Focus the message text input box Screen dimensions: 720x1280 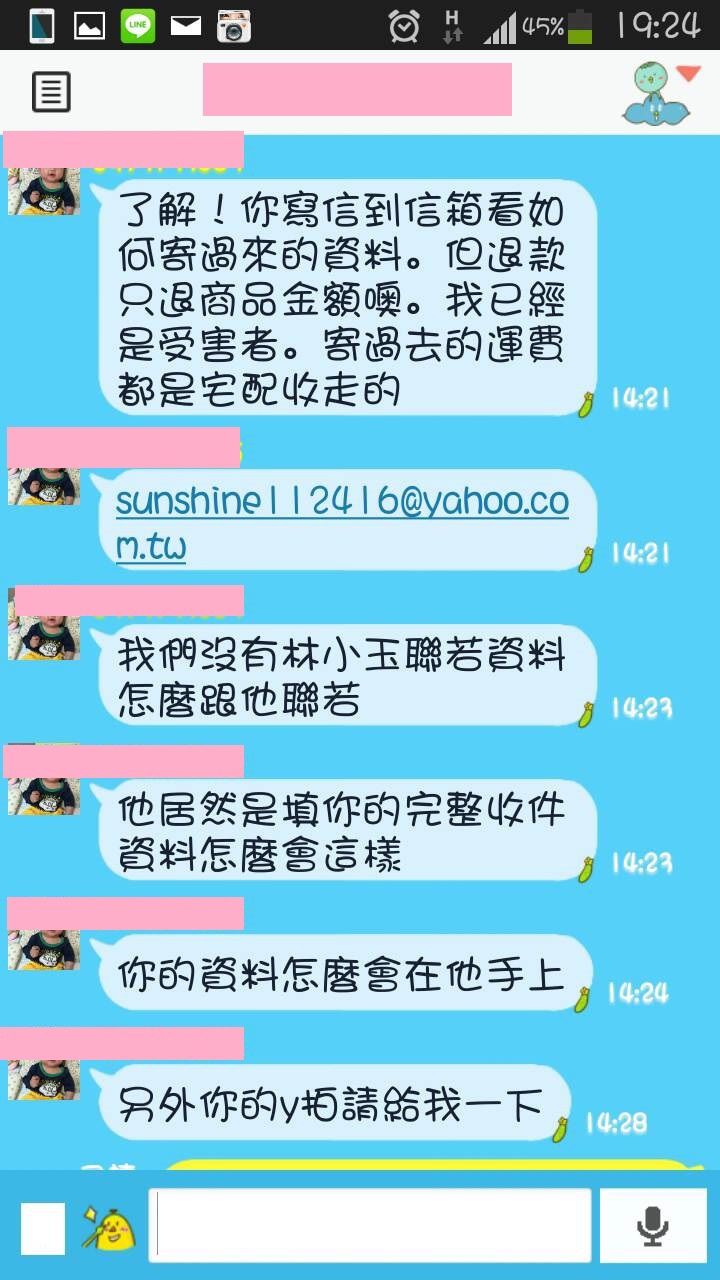tap(370, 1226)
